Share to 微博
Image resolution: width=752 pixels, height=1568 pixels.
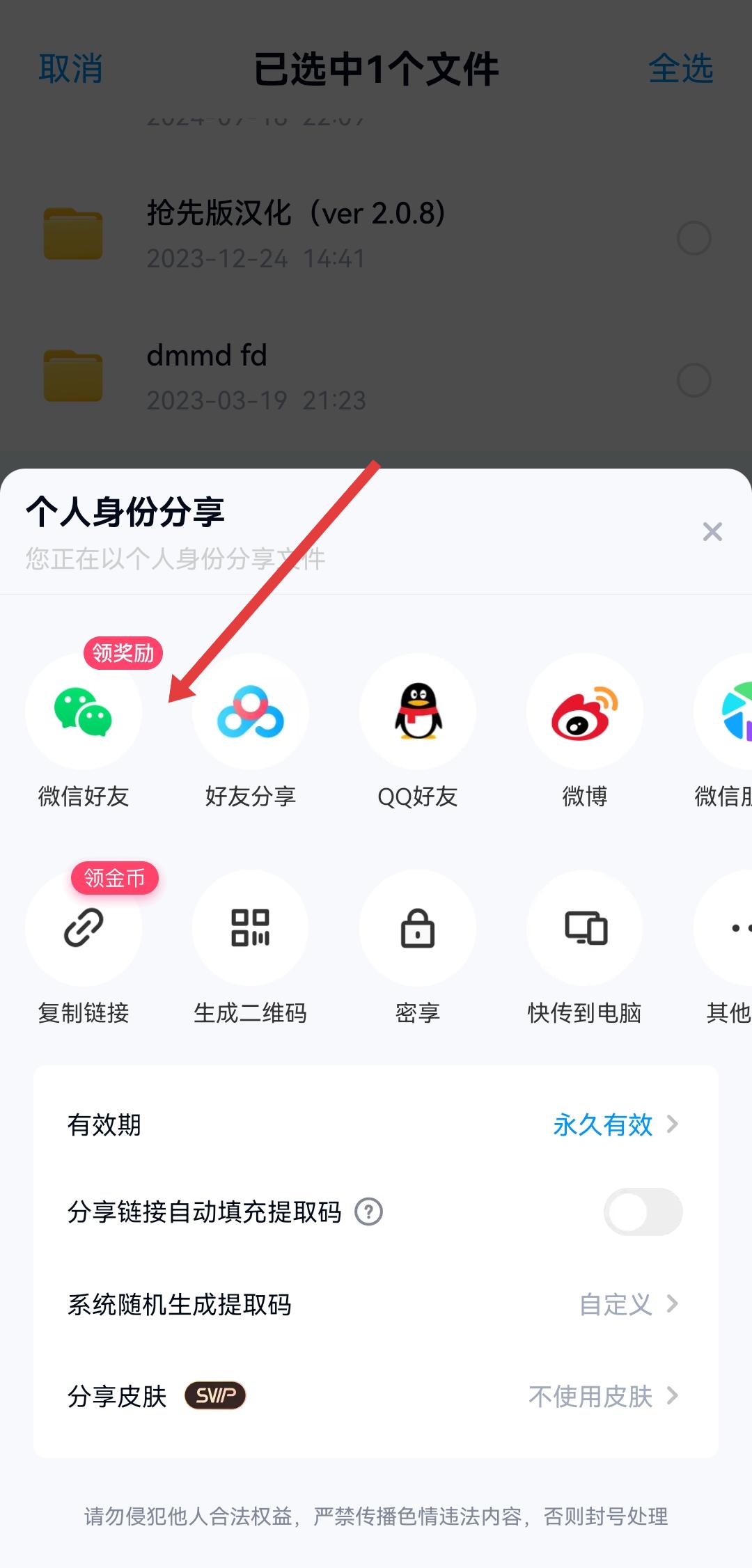(x=585, y=712)
